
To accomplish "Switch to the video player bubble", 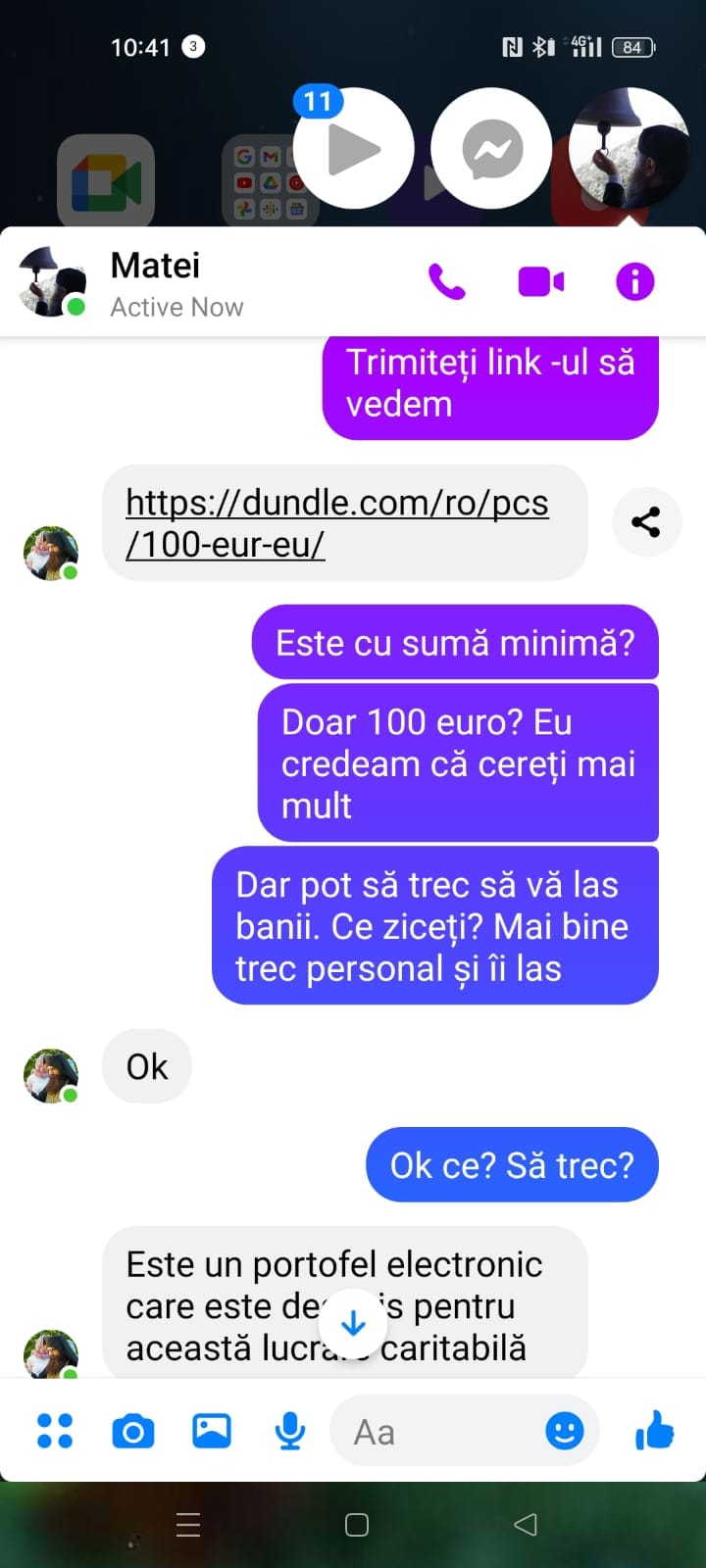I will click(x=353, y=149).
